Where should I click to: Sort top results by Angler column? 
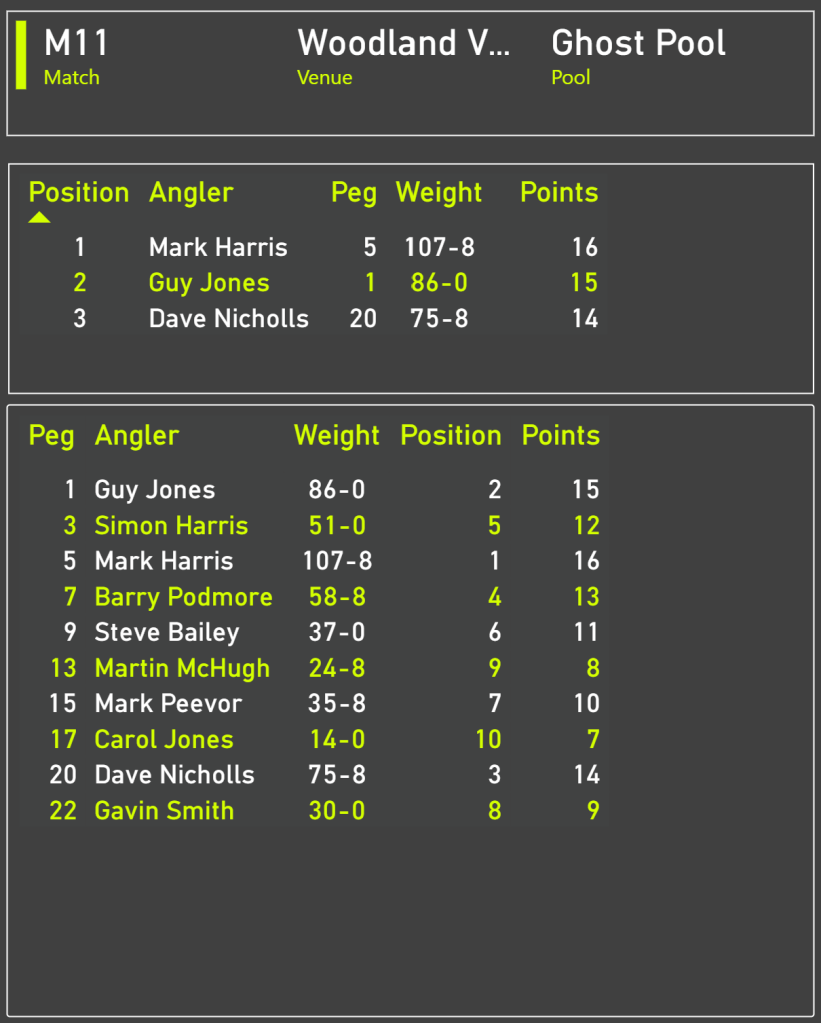(191, 193)
